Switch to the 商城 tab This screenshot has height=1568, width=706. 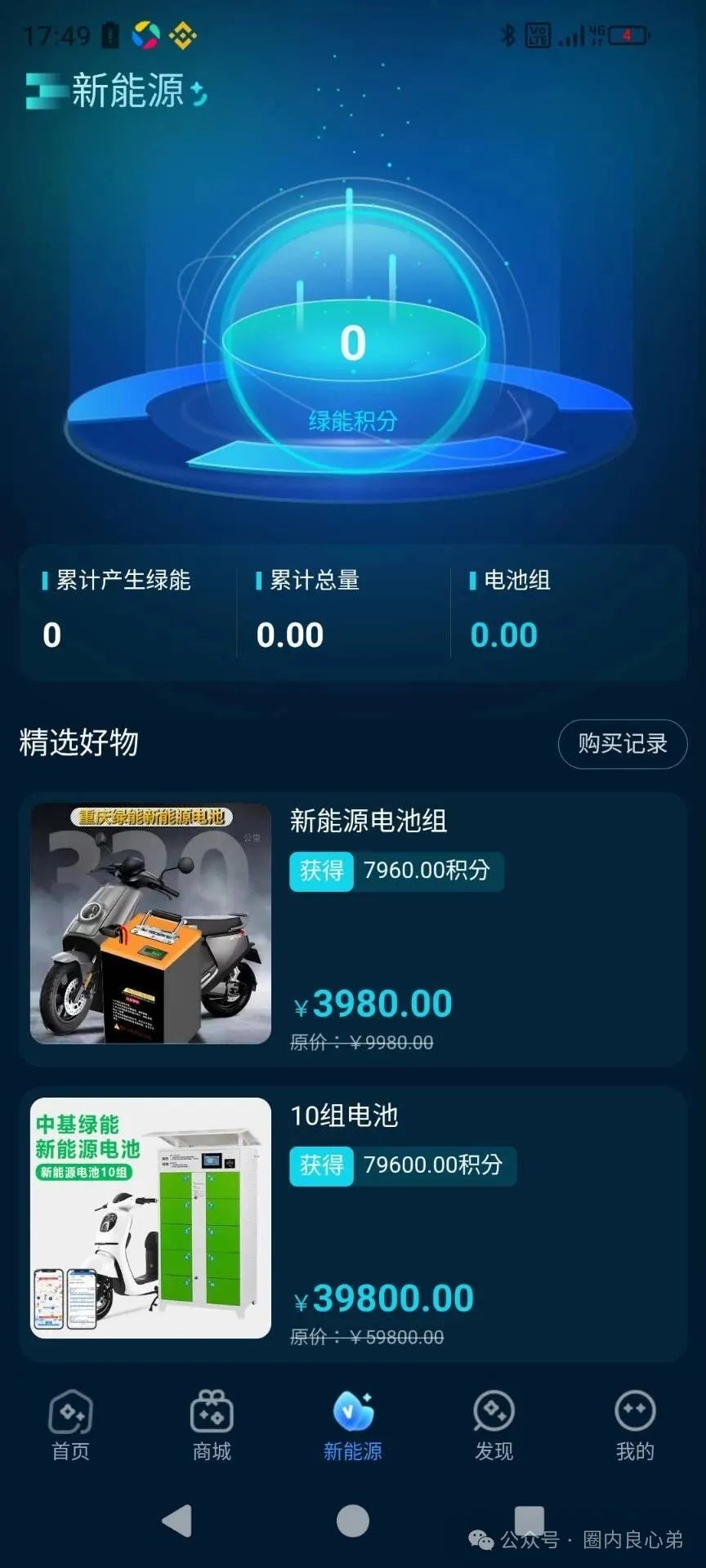point(212,1425)
